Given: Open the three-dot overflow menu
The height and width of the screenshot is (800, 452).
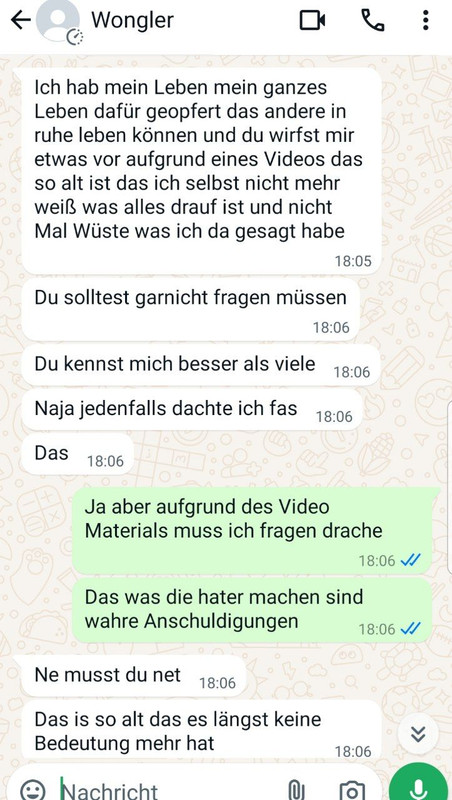Looking at the screenshot, I should [425, 20].
